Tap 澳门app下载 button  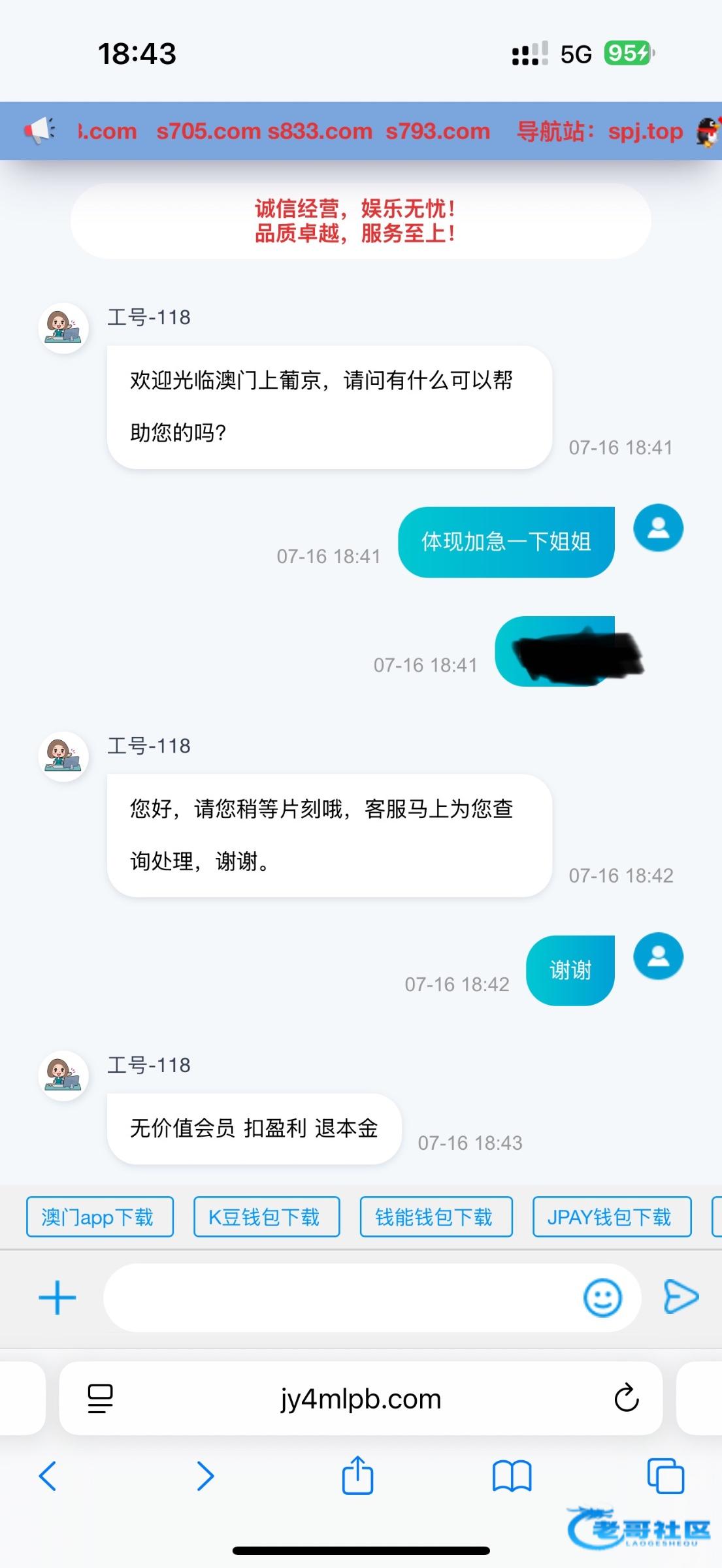pos(99,1217)
